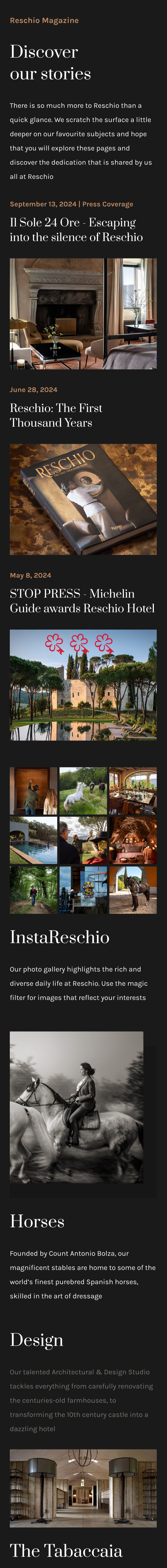This screenshot has height=1568, width=167.
Task: Open the Il Sole 24 Ore article headline
Action: tap(76, 230)
